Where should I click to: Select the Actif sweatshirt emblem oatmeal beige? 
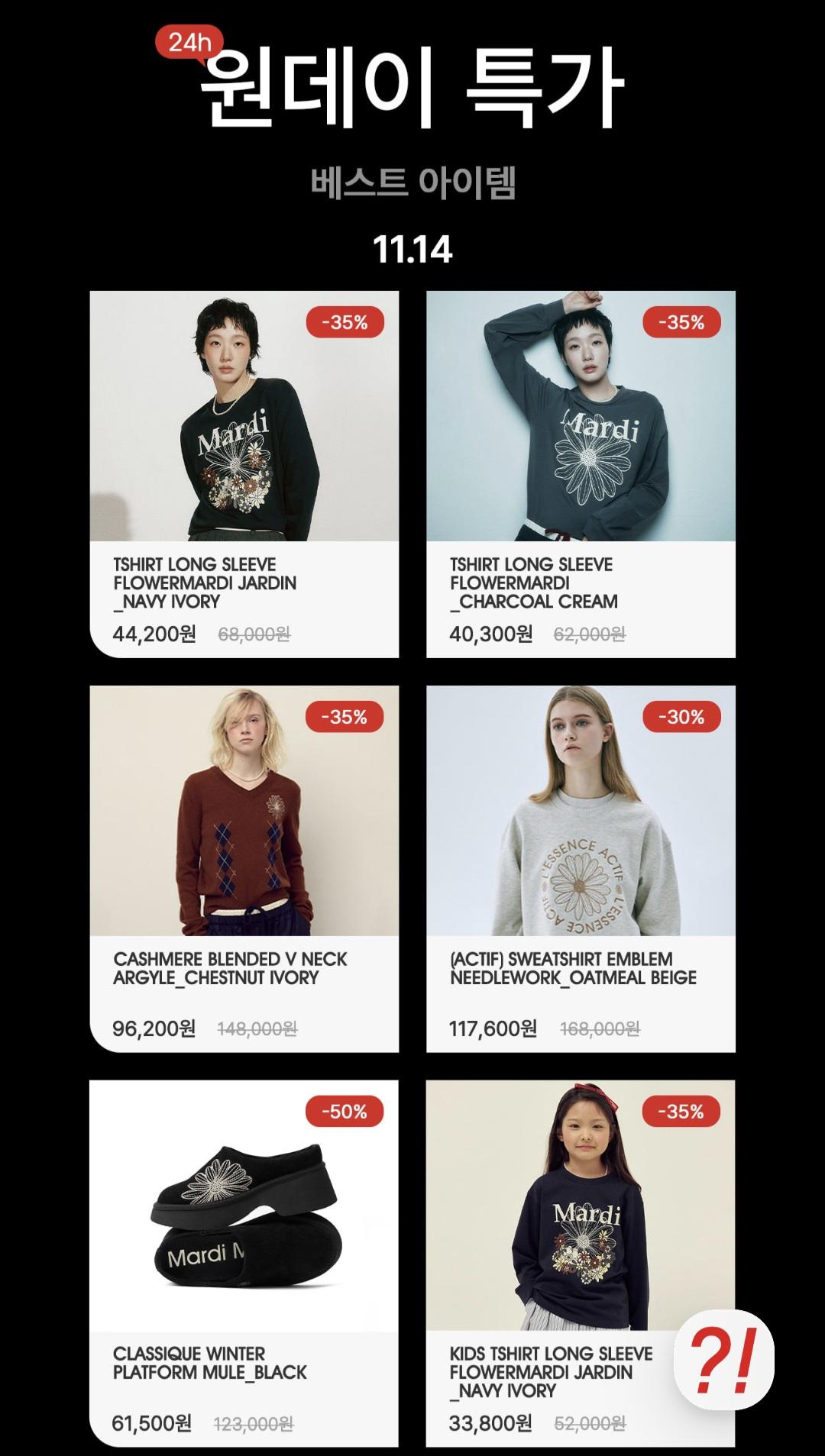pyautogui.click(x=581, y=868)
